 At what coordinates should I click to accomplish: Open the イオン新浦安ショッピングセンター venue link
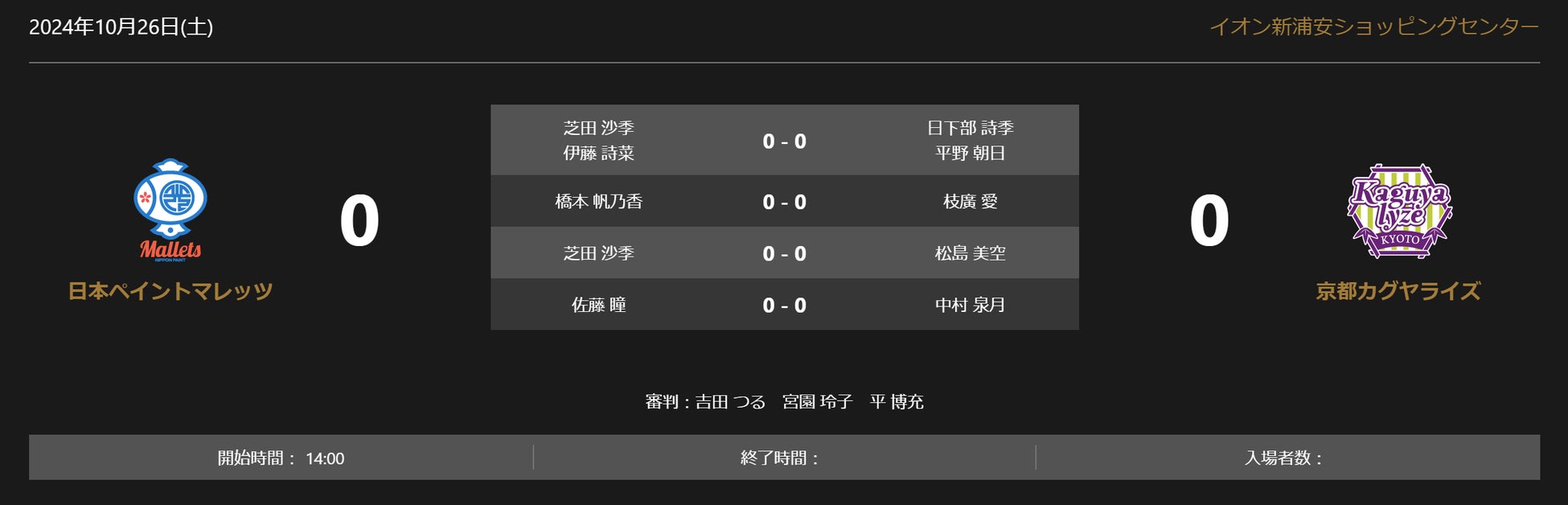tap(1373, 27)
